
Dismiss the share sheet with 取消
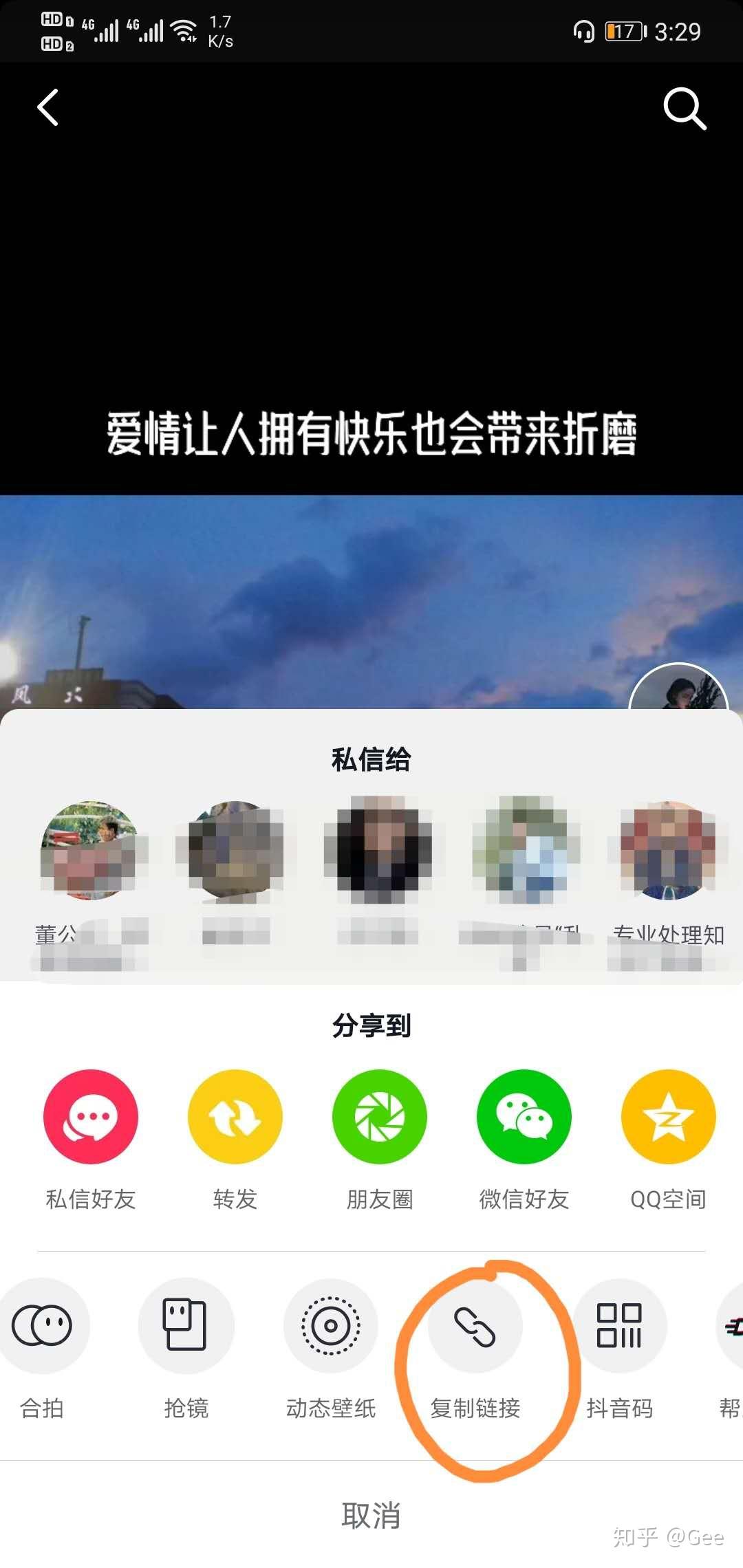pos(371,1515)
